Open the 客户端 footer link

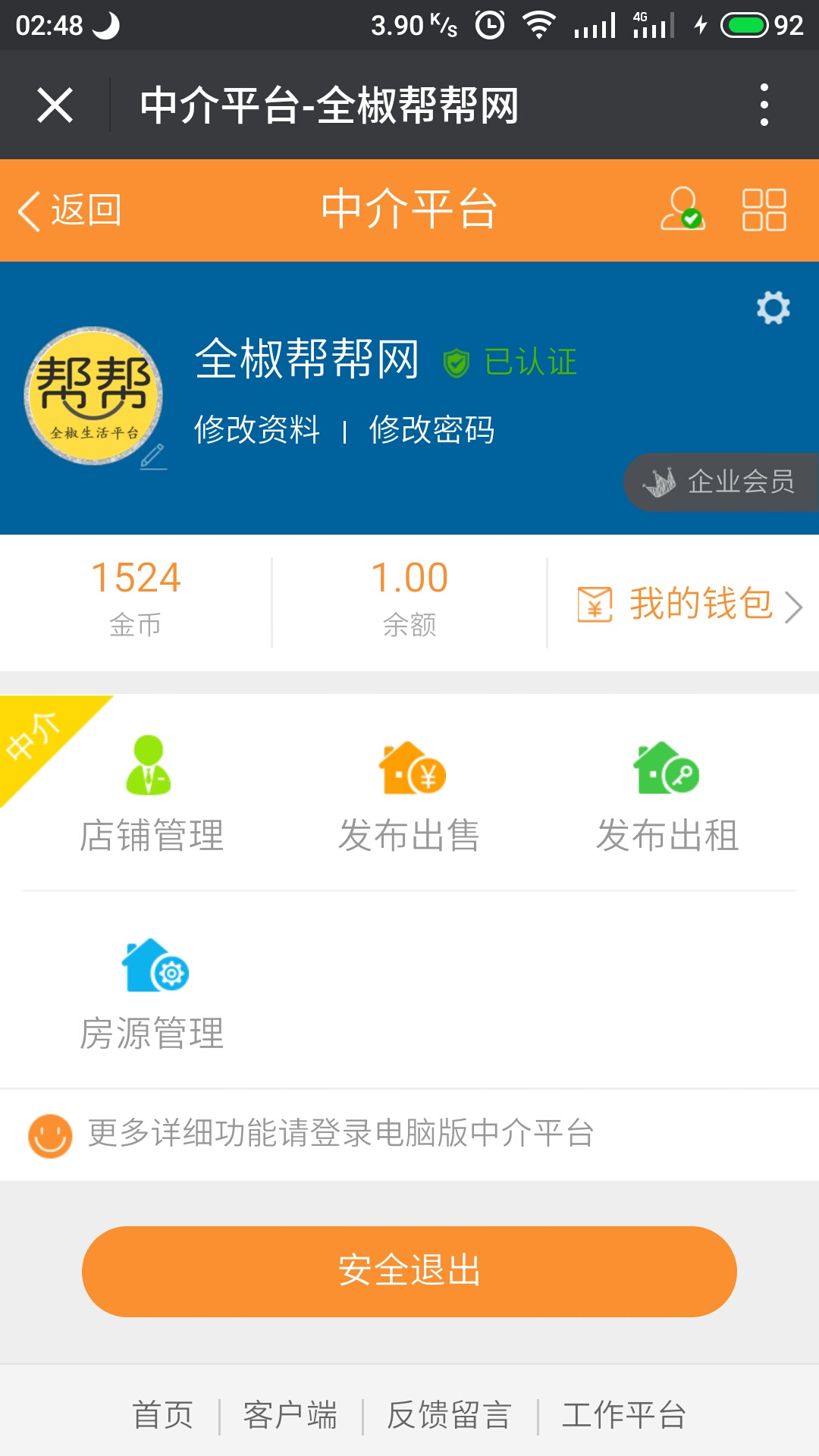pyautogui.click(x=290, y=1416)
